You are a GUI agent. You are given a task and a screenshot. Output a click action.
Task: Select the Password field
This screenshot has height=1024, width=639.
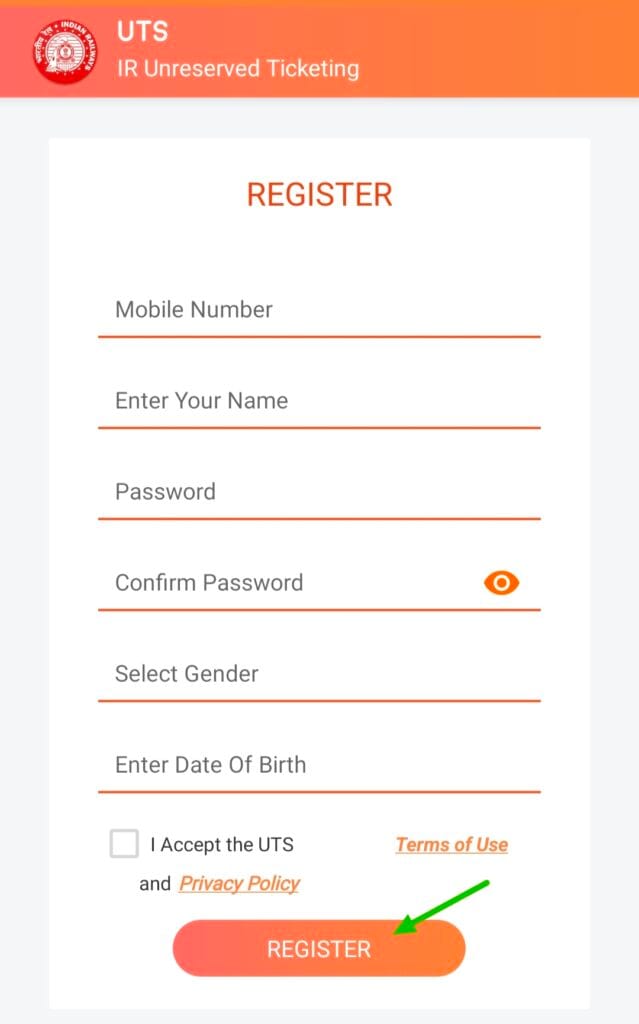[319, 492]
